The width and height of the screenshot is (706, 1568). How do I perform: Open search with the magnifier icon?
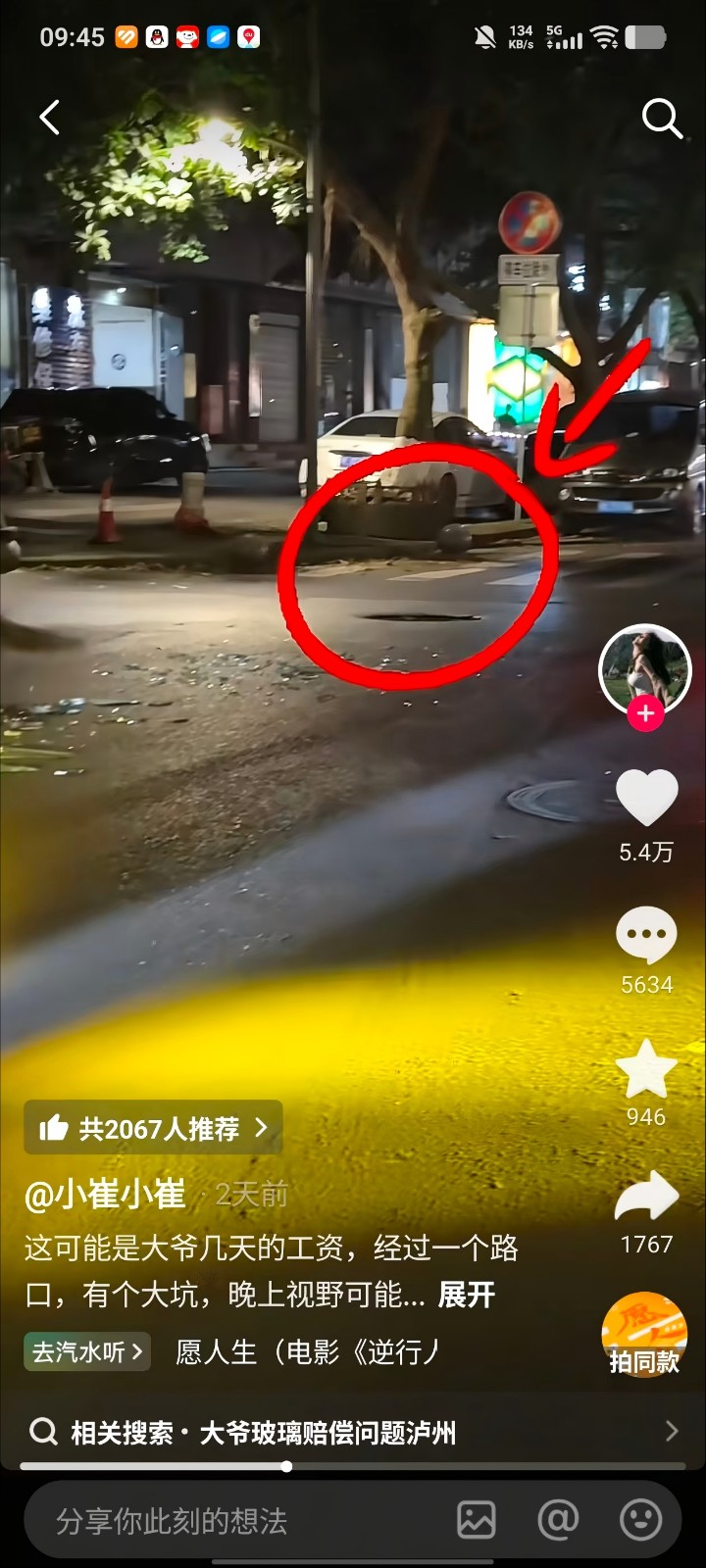[662, 119]
